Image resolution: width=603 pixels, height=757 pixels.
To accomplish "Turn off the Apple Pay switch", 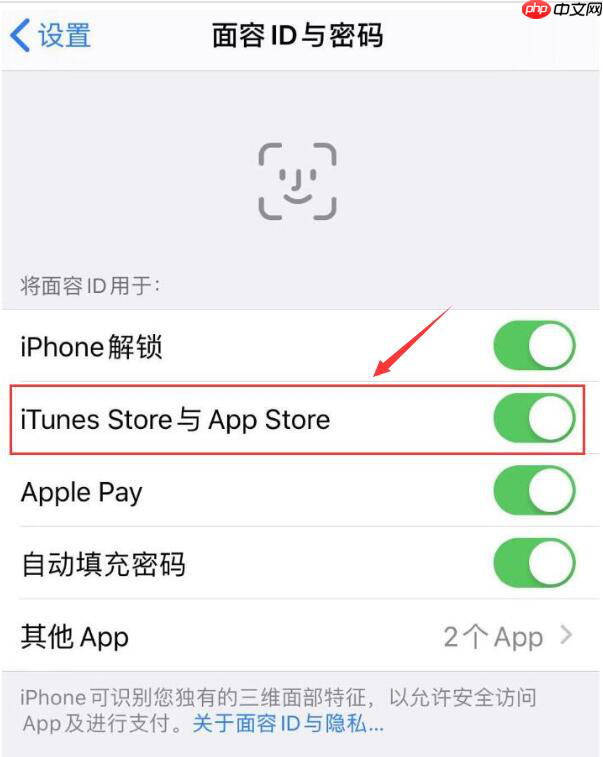I will pos(534,491).
